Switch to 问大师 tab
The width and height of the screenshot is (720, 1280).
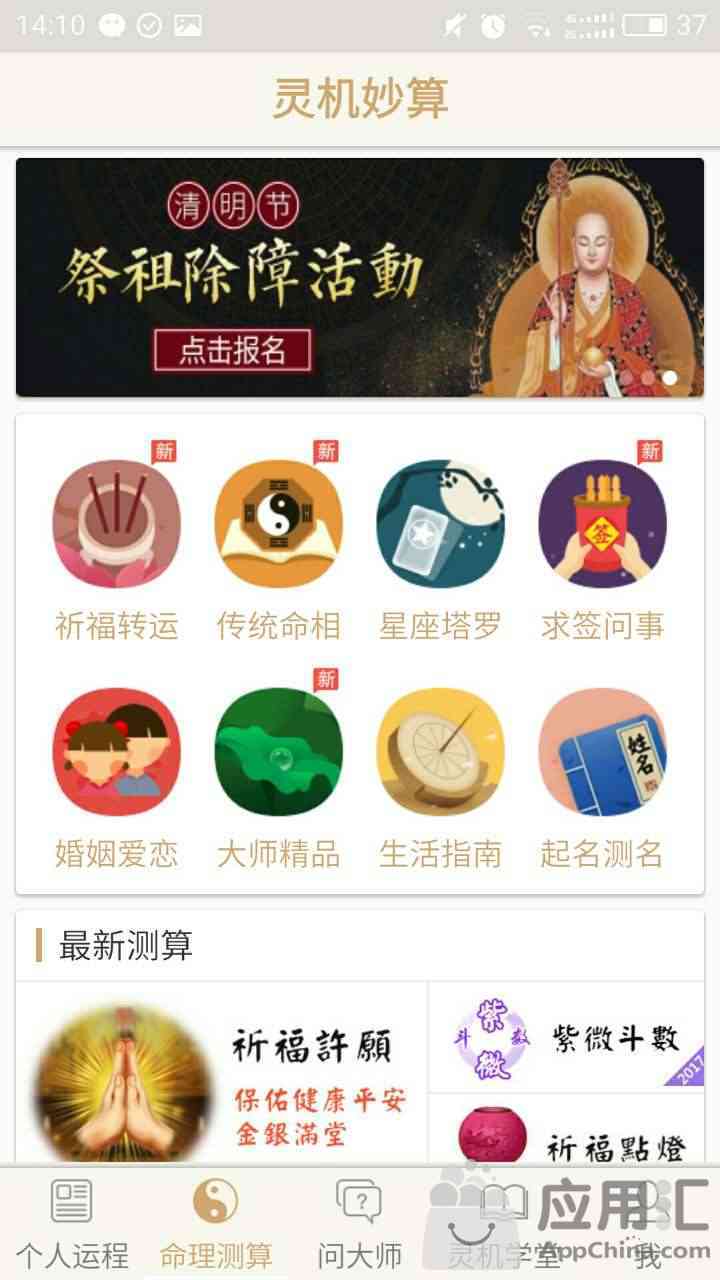[359, 1222]
